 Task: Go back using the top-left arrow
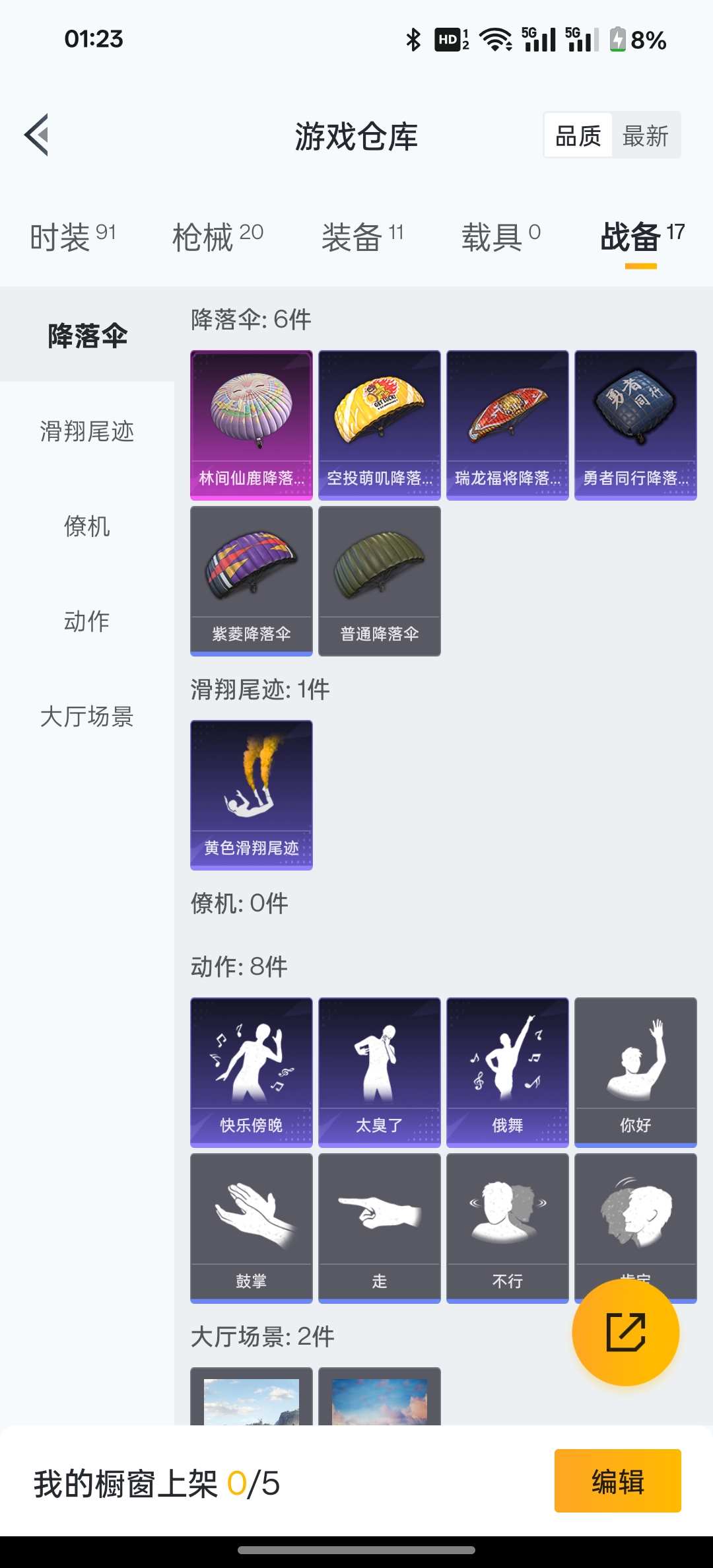coord(37,135)
